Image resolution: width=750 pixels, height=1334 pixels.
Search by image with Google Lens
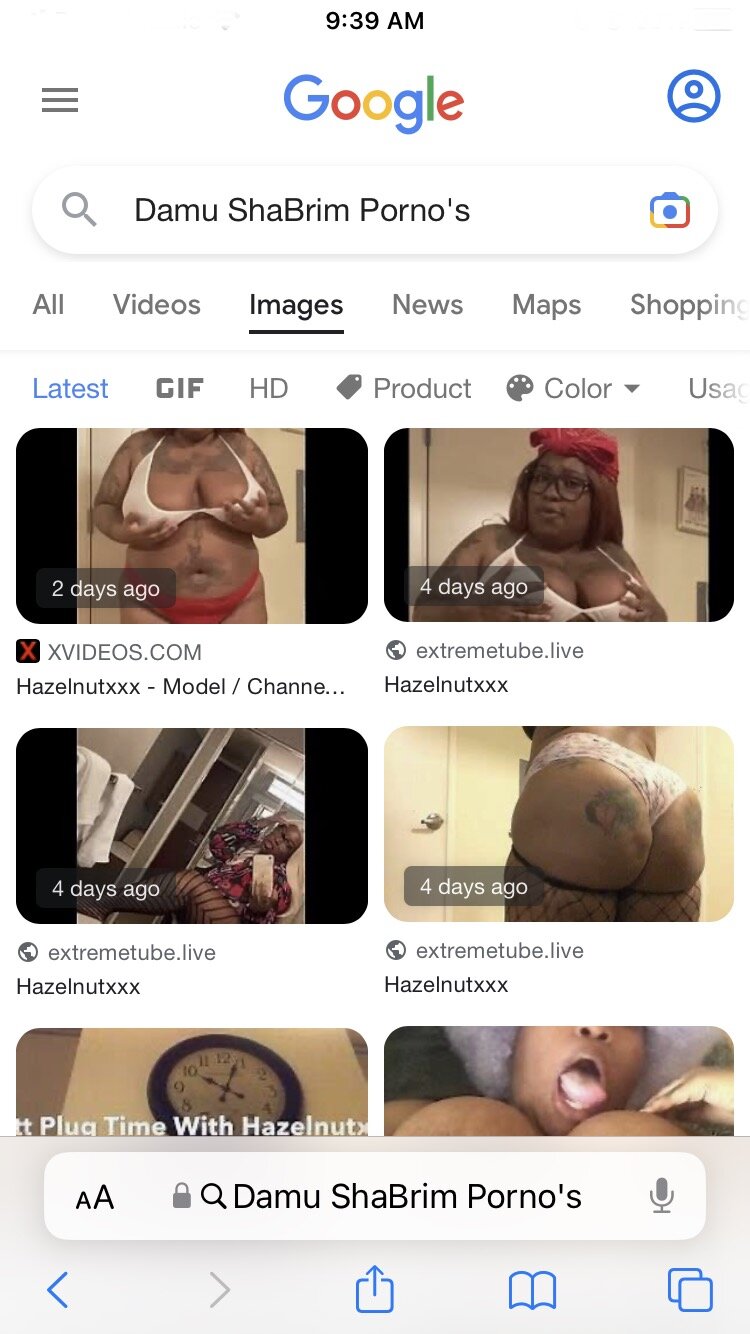point(669,211)
